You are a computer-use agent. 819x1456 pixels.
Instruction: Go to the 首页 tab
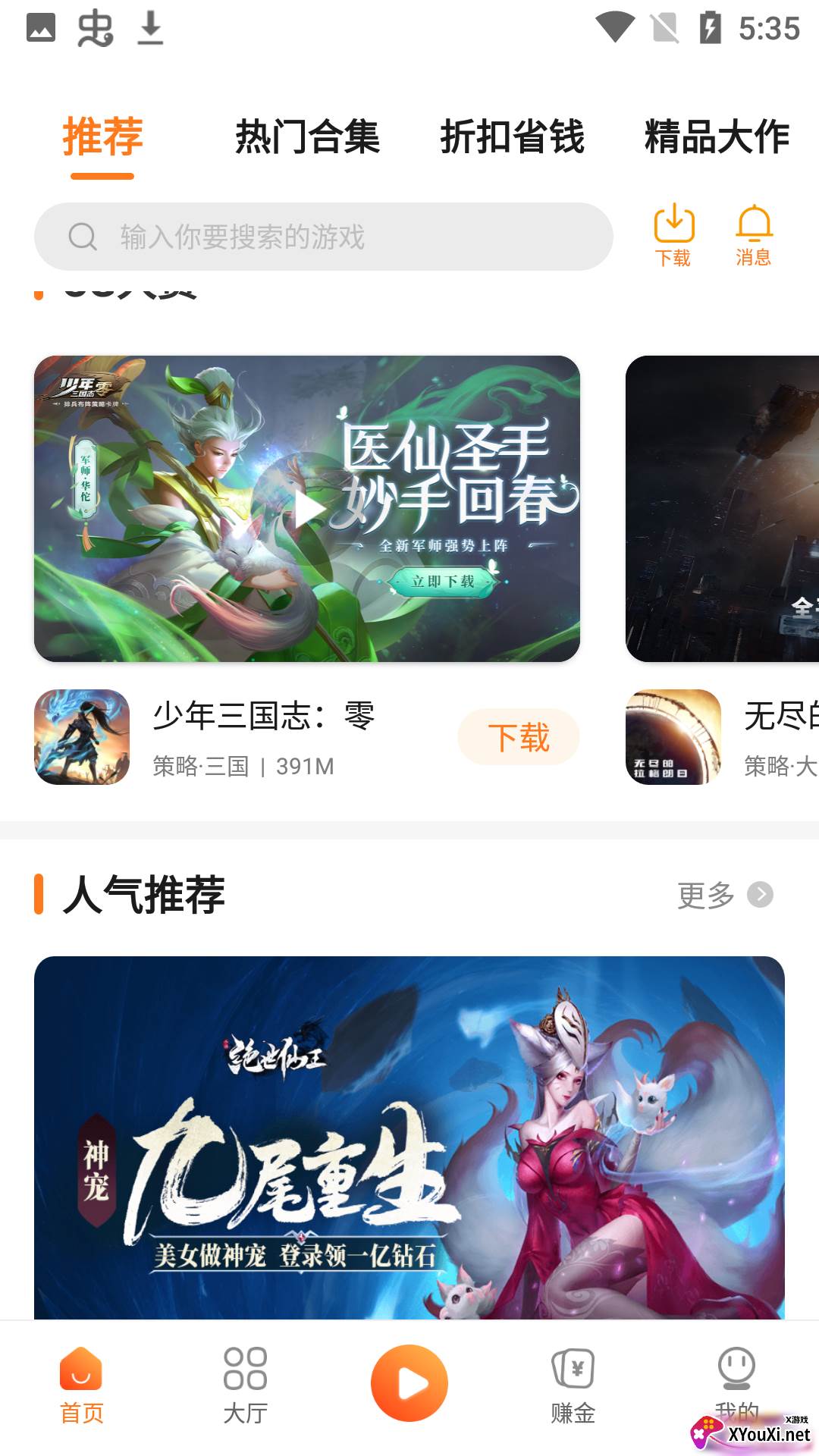click(x=81, y=1385)
